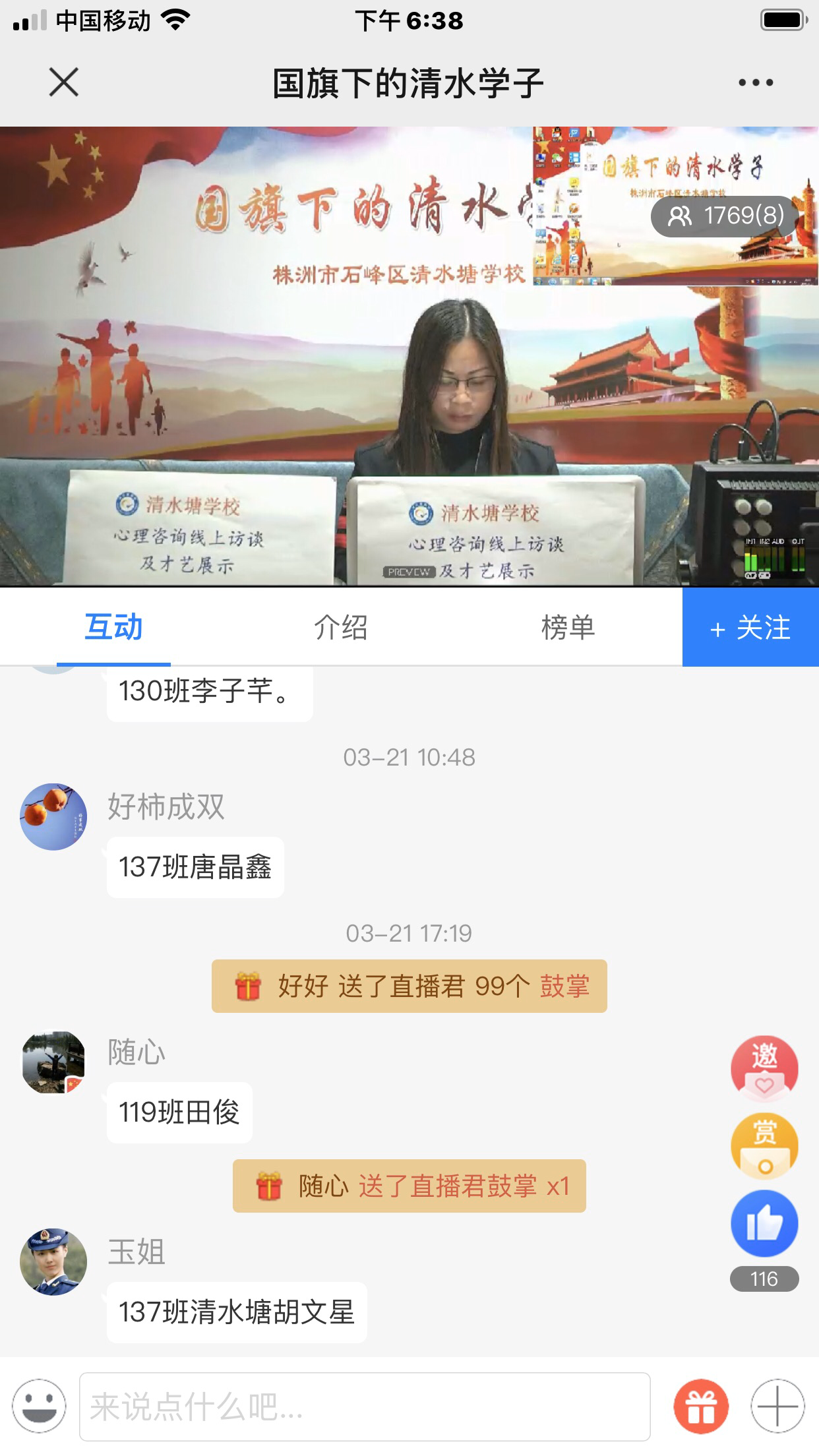Tap the live video player
Screen dimensions: 819x1456
pyautogui.click(x=409, y=356)
